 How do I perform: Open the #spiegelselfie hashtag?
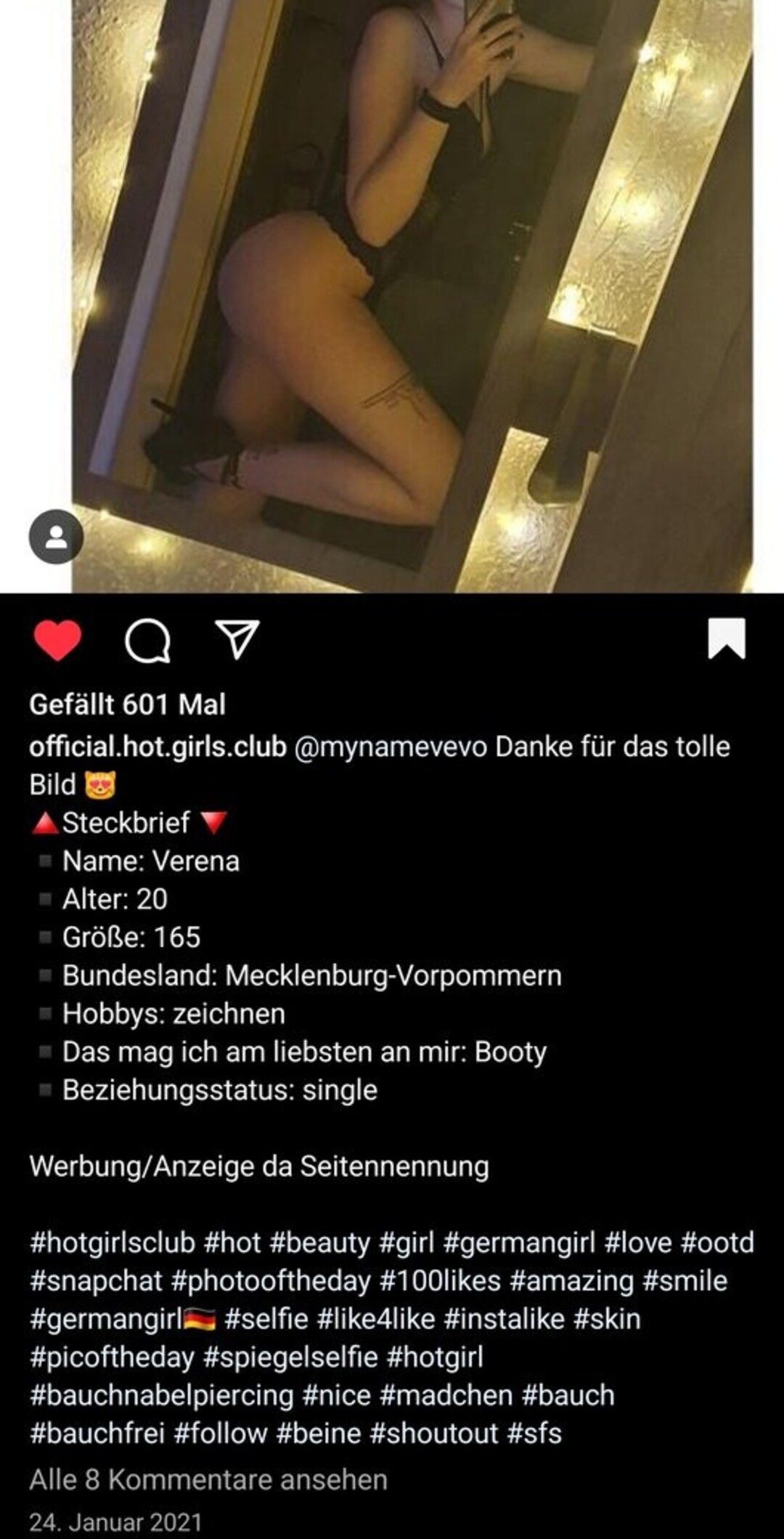click(290, 1357)
